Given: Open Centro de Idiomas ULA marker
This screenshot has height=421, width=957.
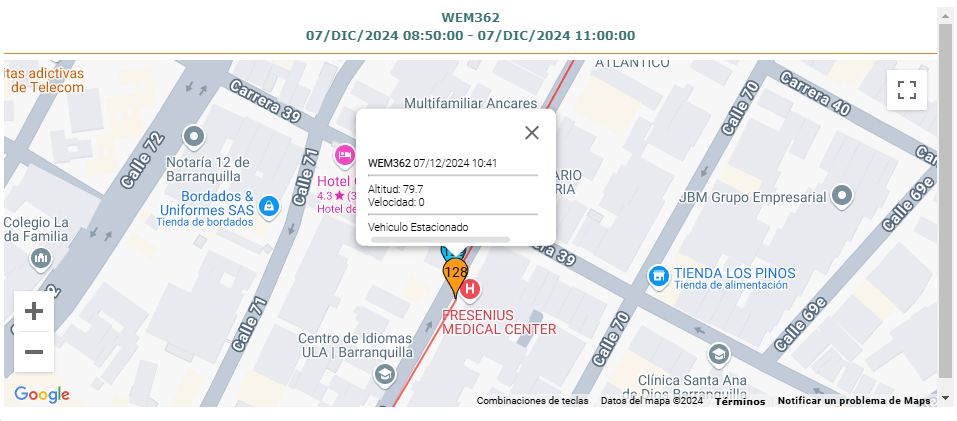Looking at the screenshot, I should tap(383, 374).
